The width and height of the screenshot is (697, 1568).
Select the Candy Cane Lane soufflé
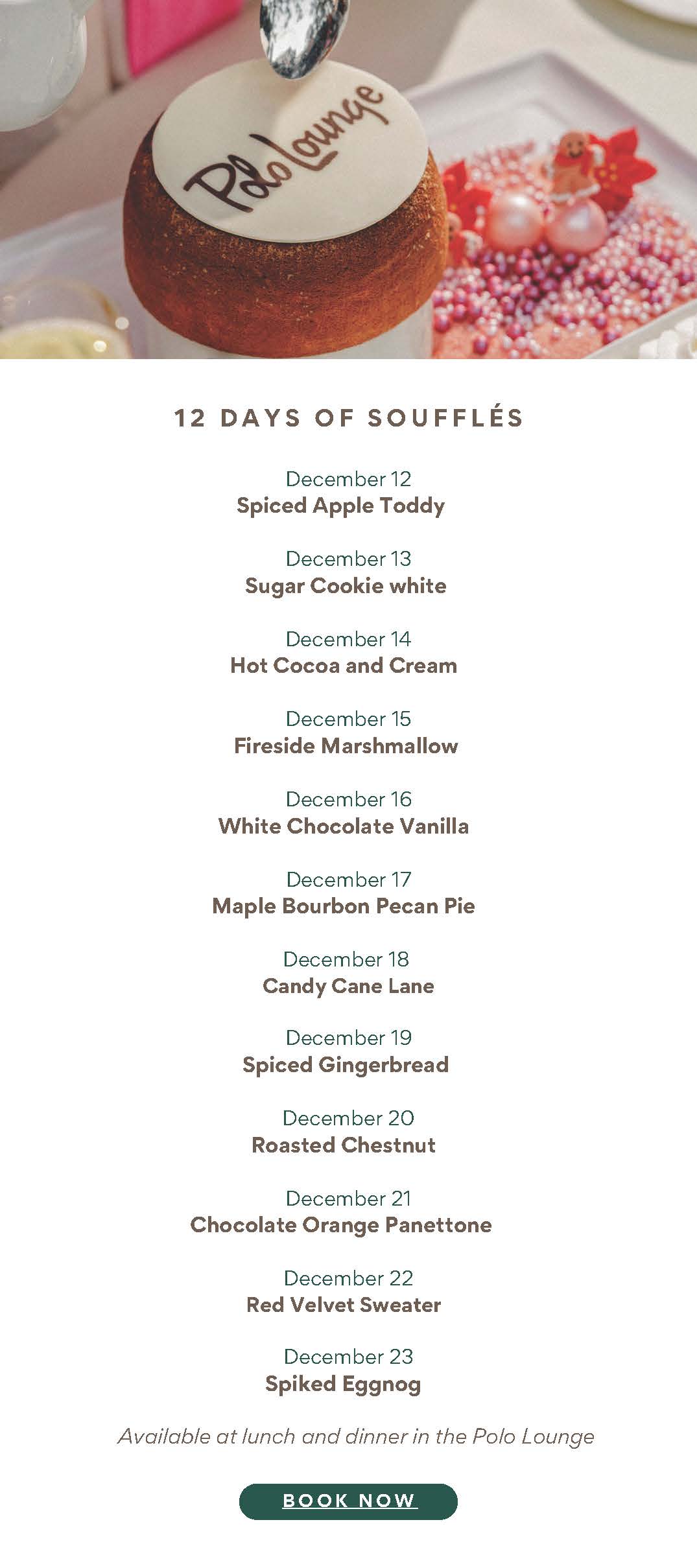(349, 987)
